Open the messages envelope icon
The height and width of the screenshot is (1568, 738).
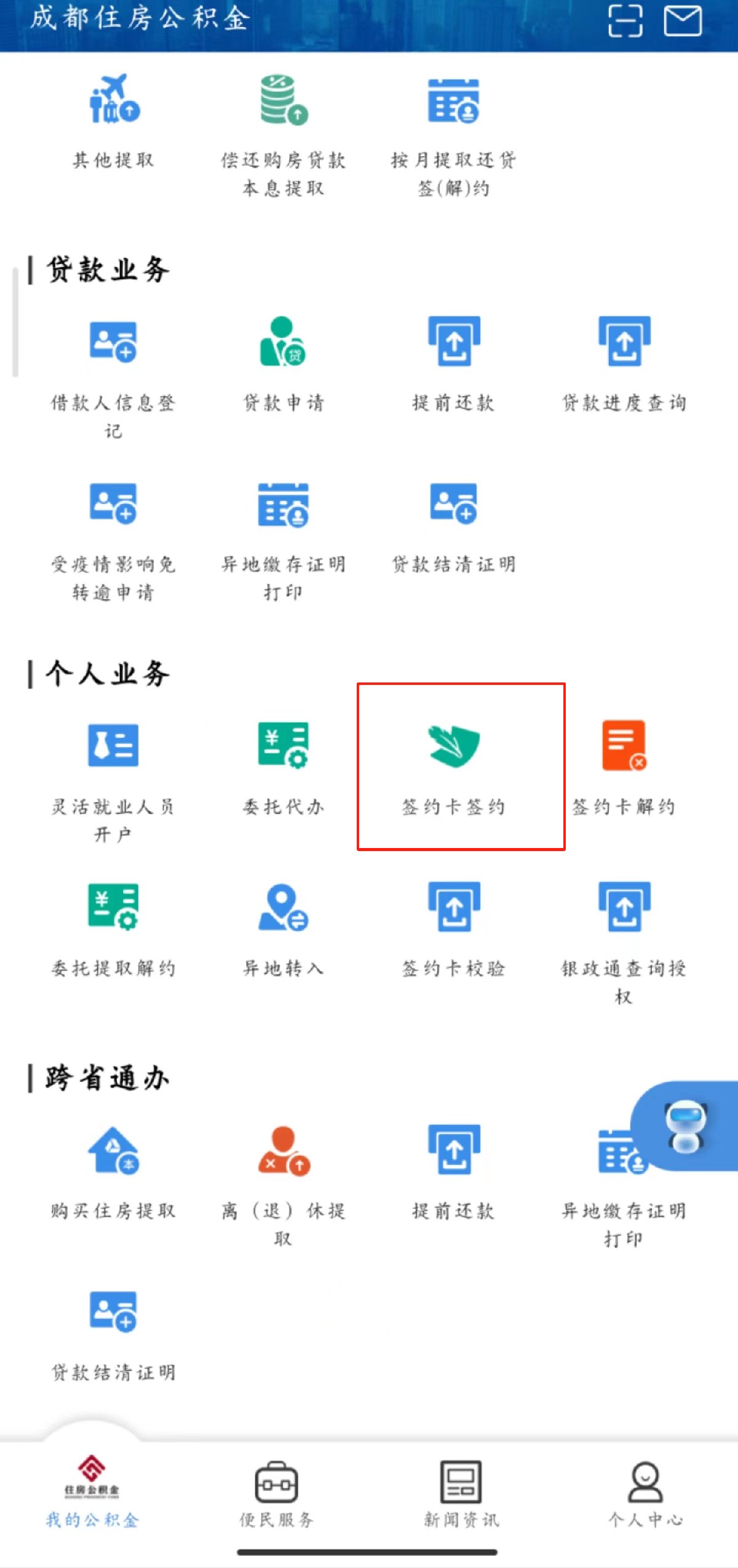coord(683,21)
